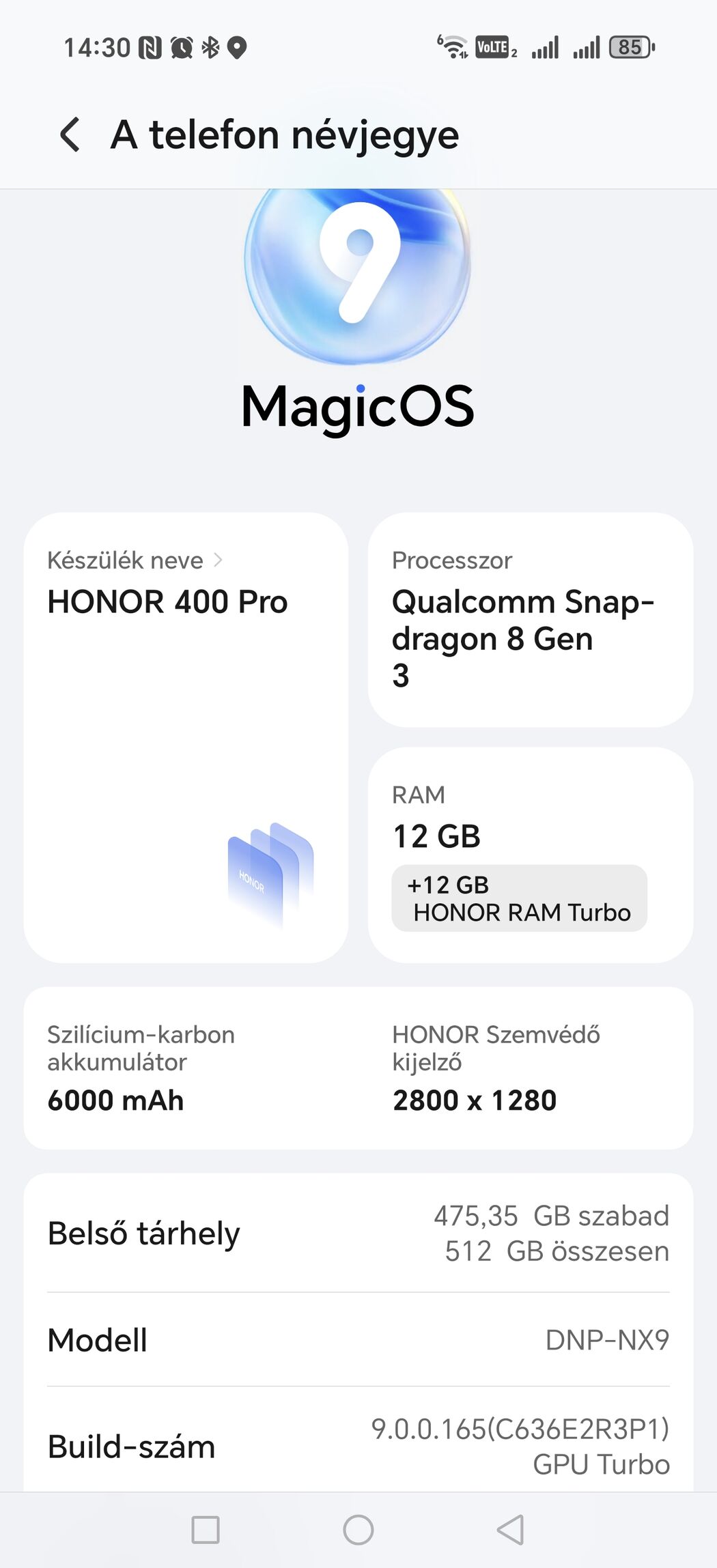Show recent apps

click(206, 1530)
